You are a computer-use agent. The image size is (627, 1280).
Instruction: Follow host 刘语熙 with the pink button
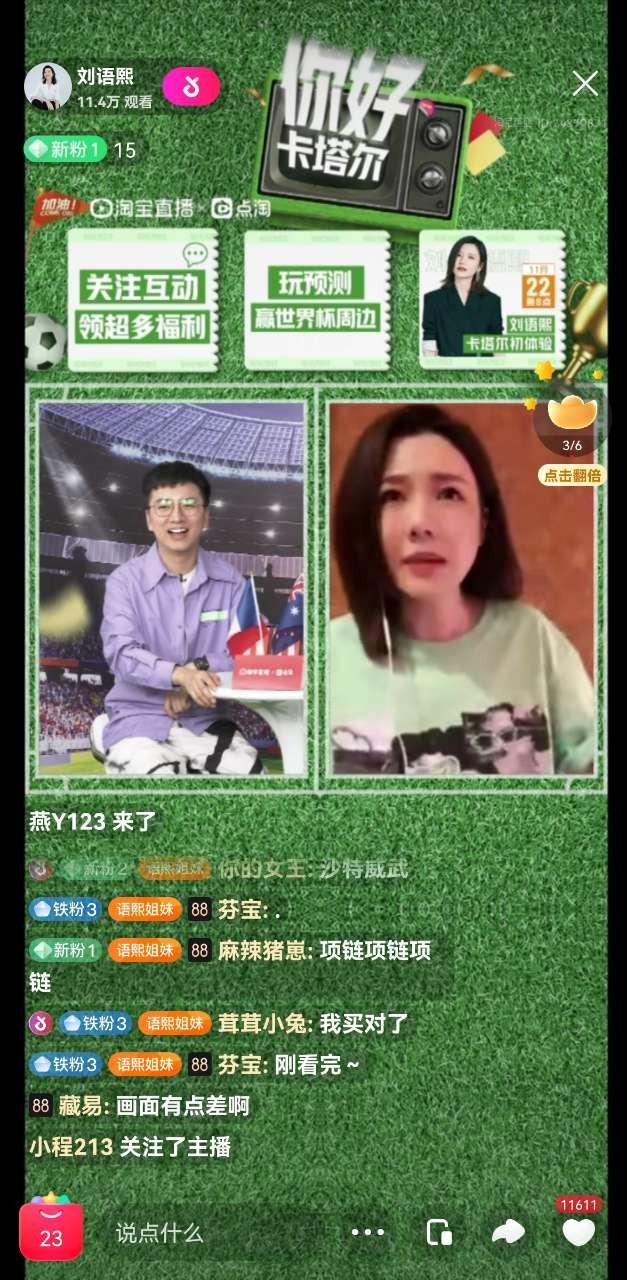pyautogui.click(x=190, y=87)
